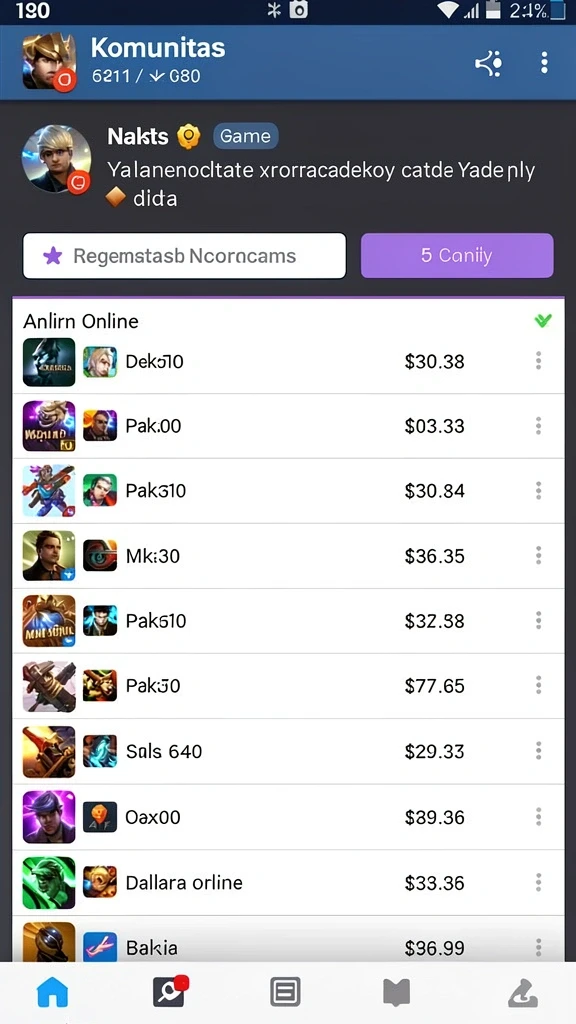Viewport: 576px width, 1024px height.
Task: Switch to the Home tab
Action: [52, 993]
